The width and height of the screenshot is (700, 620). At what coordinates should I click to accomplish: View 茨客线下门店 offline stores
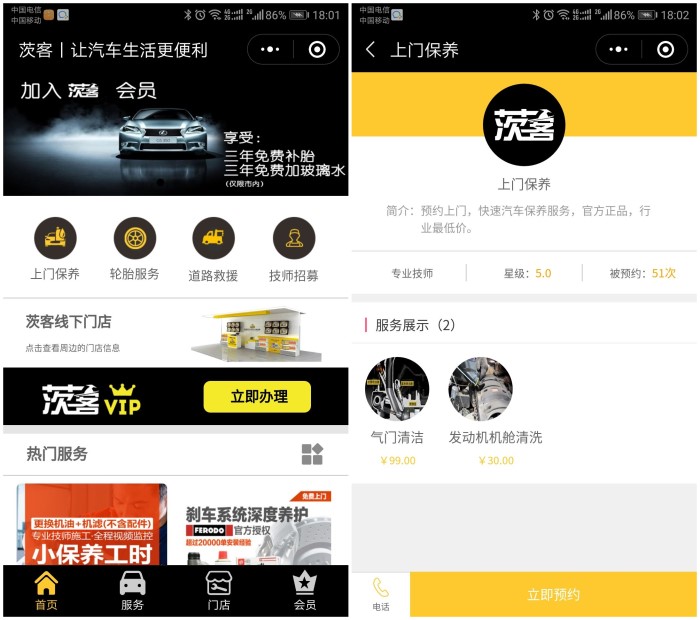pyautogui.click(x=175, y=333)
